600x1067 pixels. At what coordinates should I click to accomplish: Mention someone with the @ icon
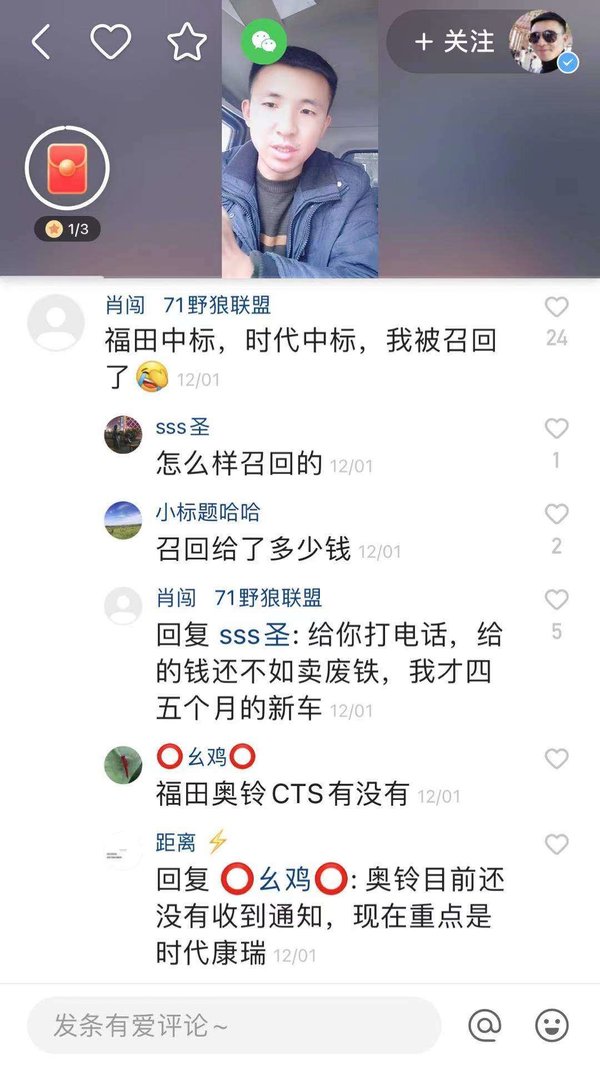pyautogui.click(x=485, y=1025)
